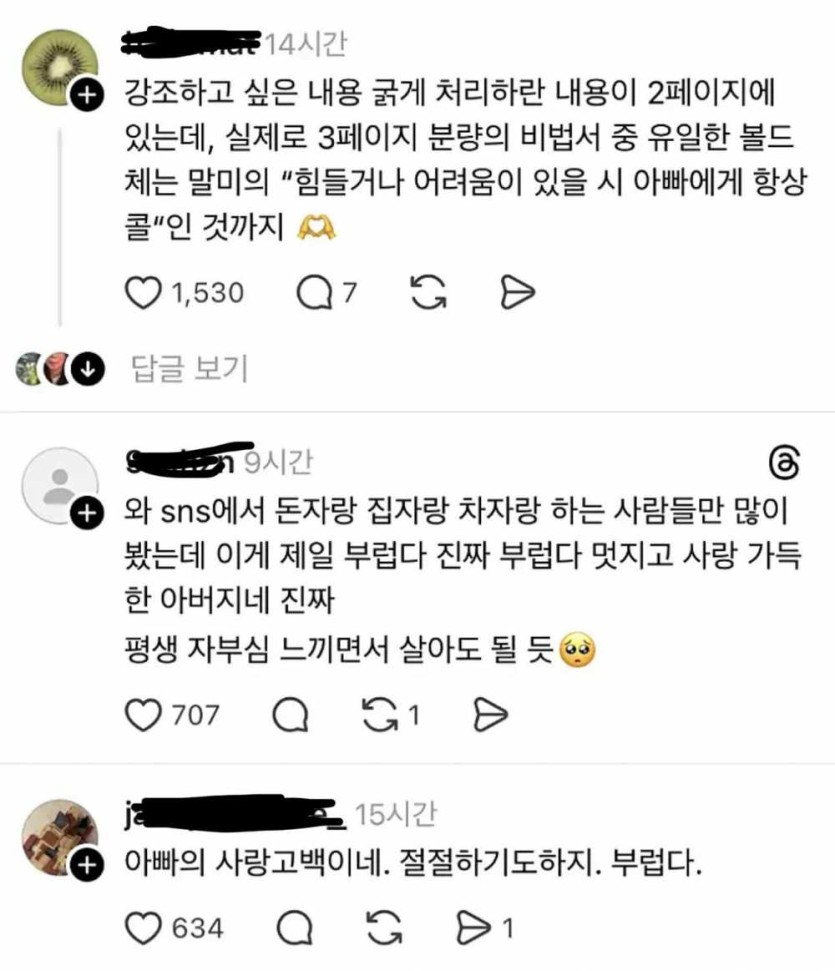Reply to the comment with 707 likes
The width and height of the screenshot is (835, 971).
coord(291,715)
